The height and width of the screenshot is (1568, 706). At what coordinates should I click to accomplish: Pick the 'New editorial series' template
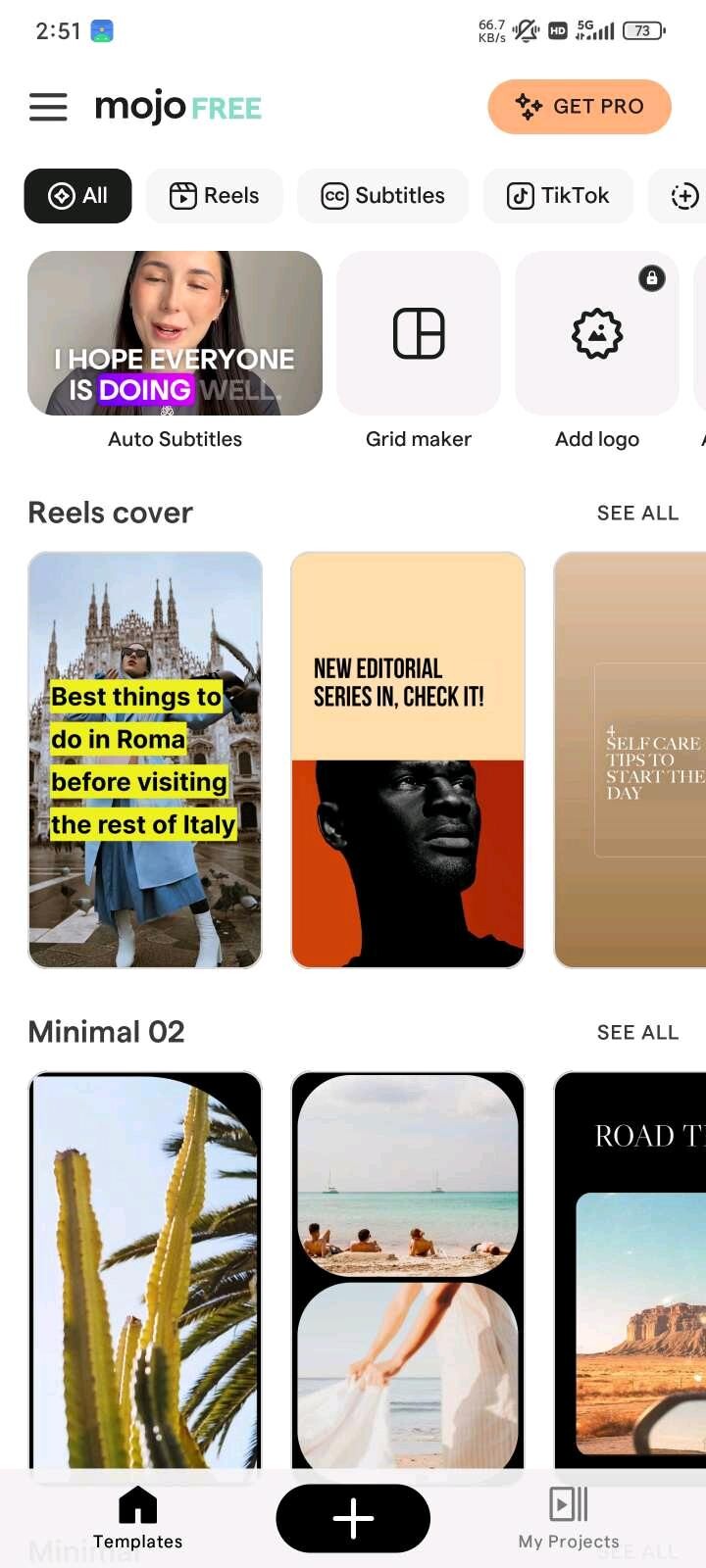tap(408, 759)
